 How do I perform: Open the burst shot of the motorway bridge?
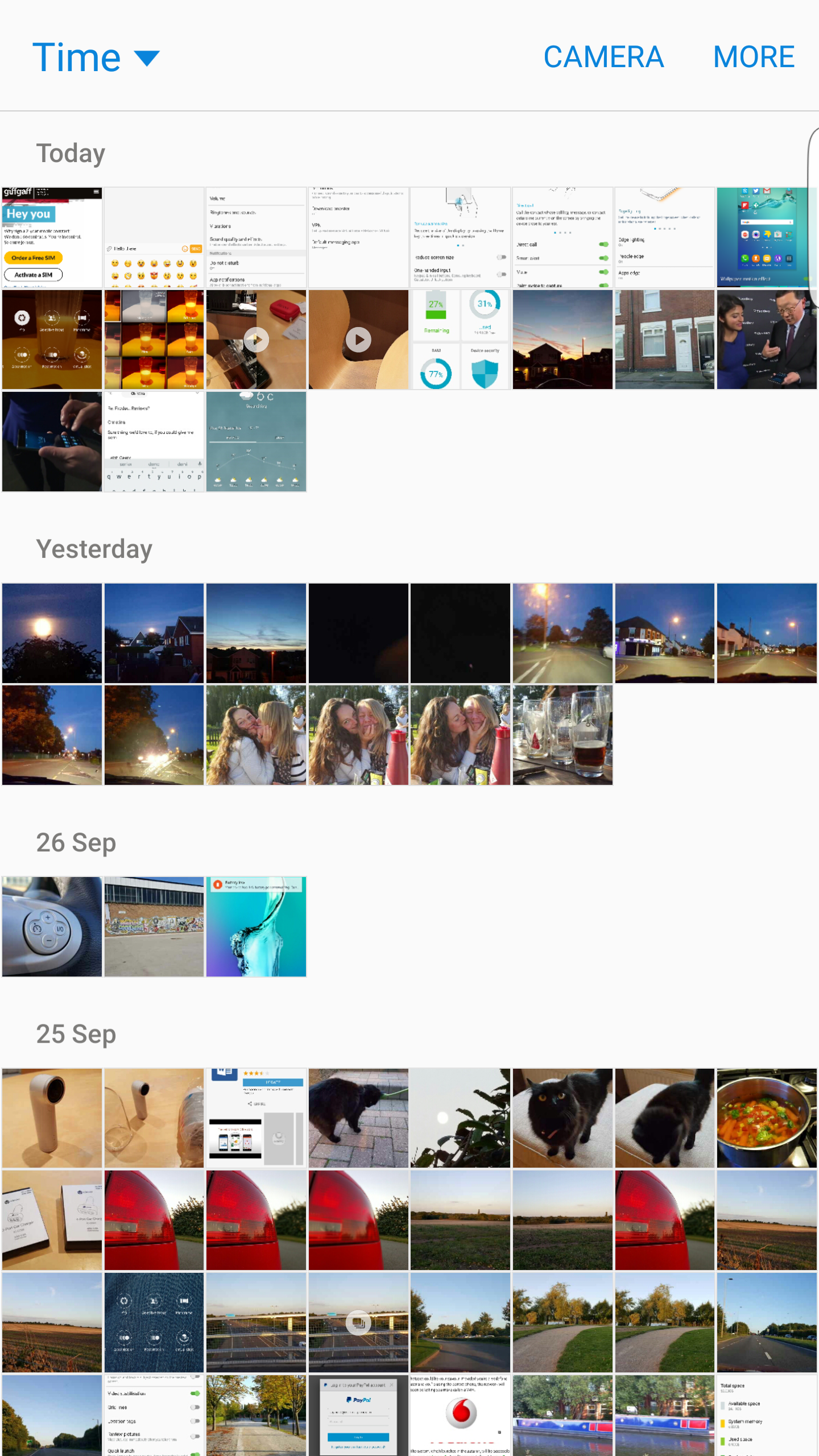click(x=358, y=1322)
